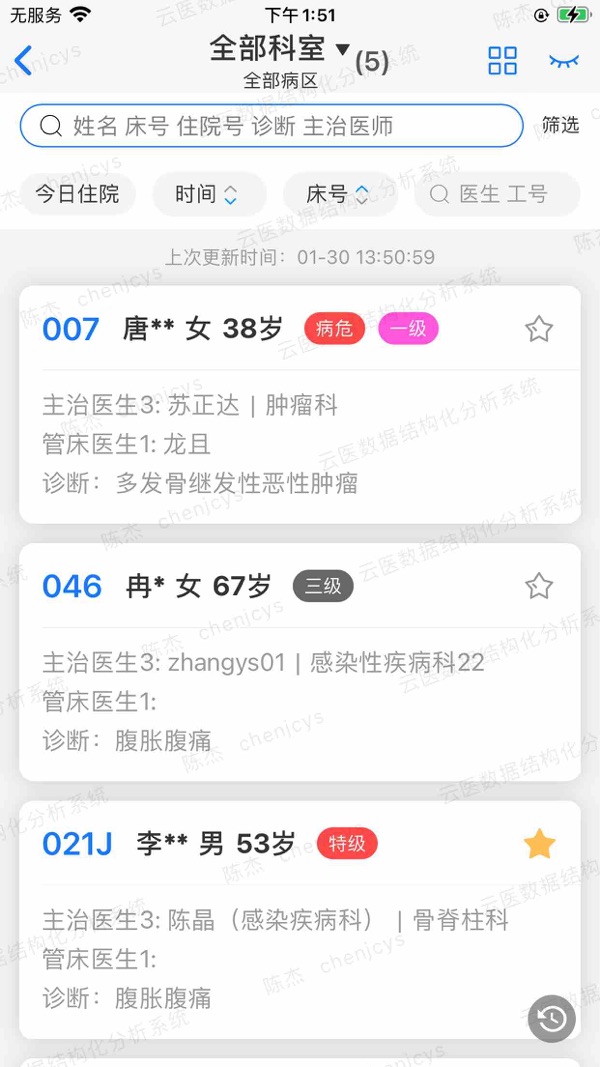600x1067 pixels.
Task: Open the 筛选 filter options
Action: (560, 126)
